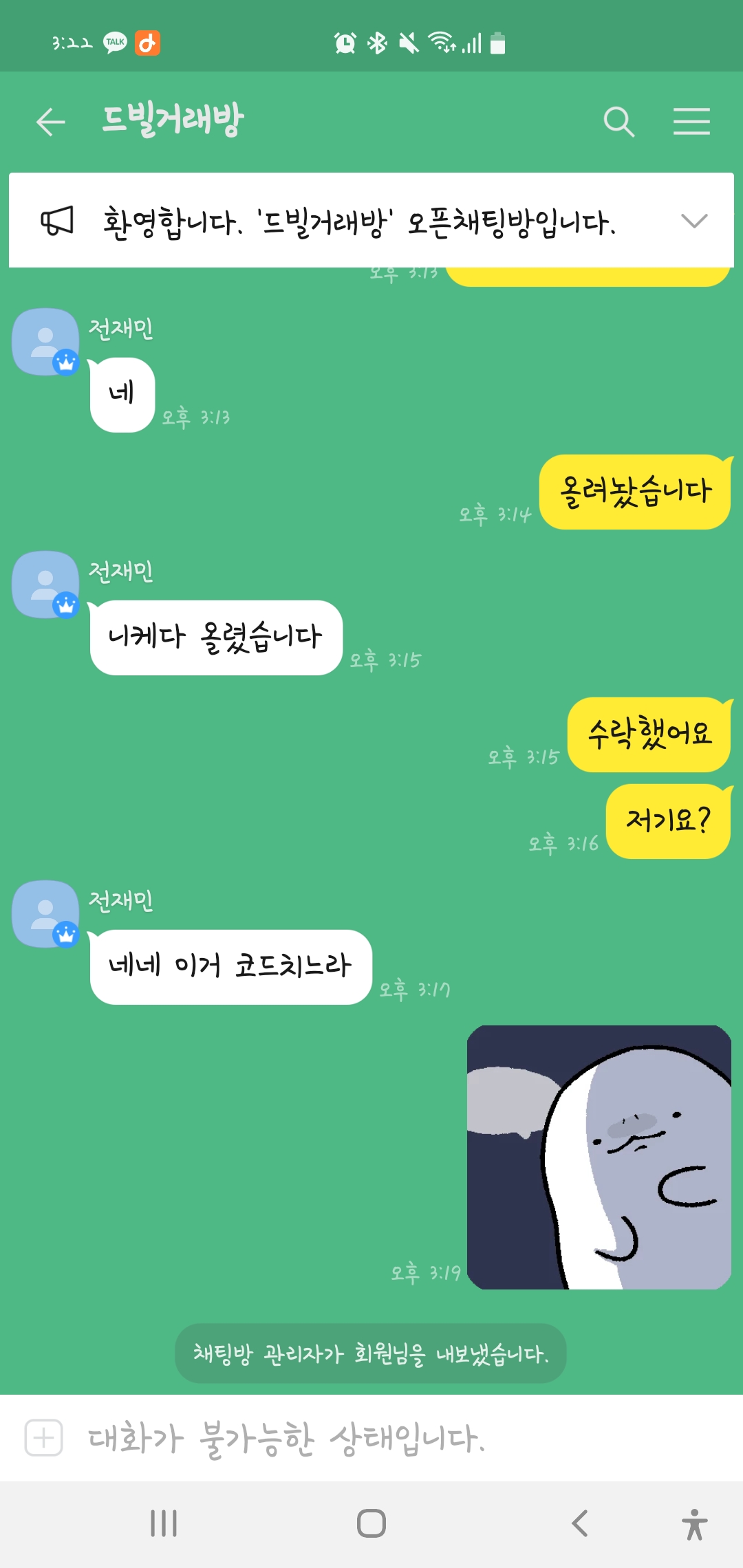743x1568 pixels.
Task: Tap the disabled plus attachment button
Action: (44, 1438)
